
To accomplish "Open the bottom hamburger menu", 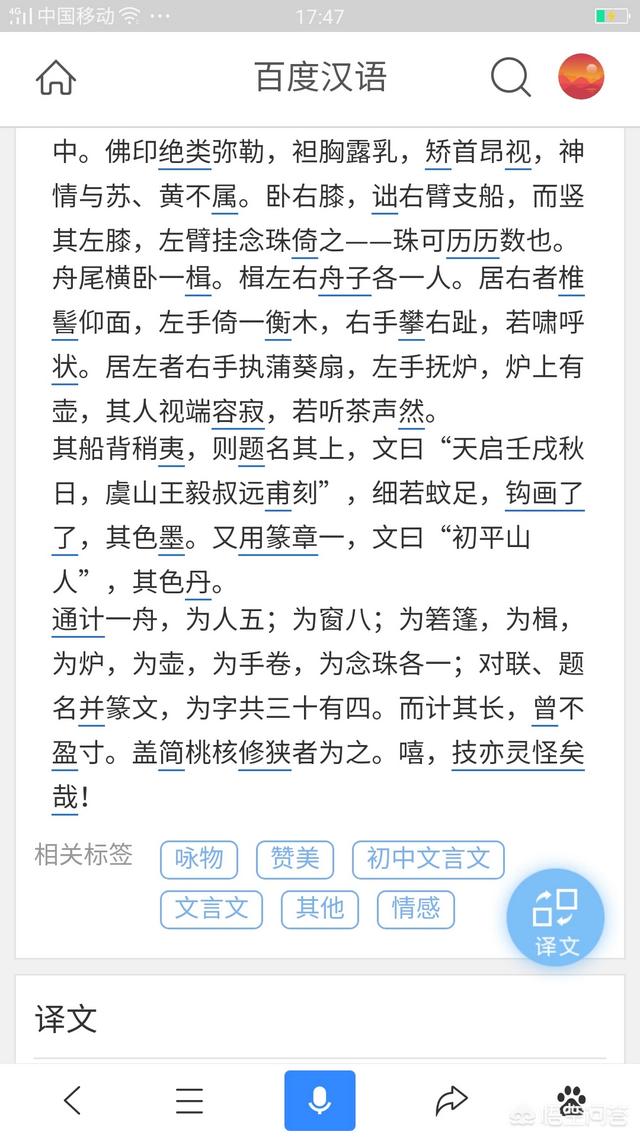I will click(x=189, y=1101).
